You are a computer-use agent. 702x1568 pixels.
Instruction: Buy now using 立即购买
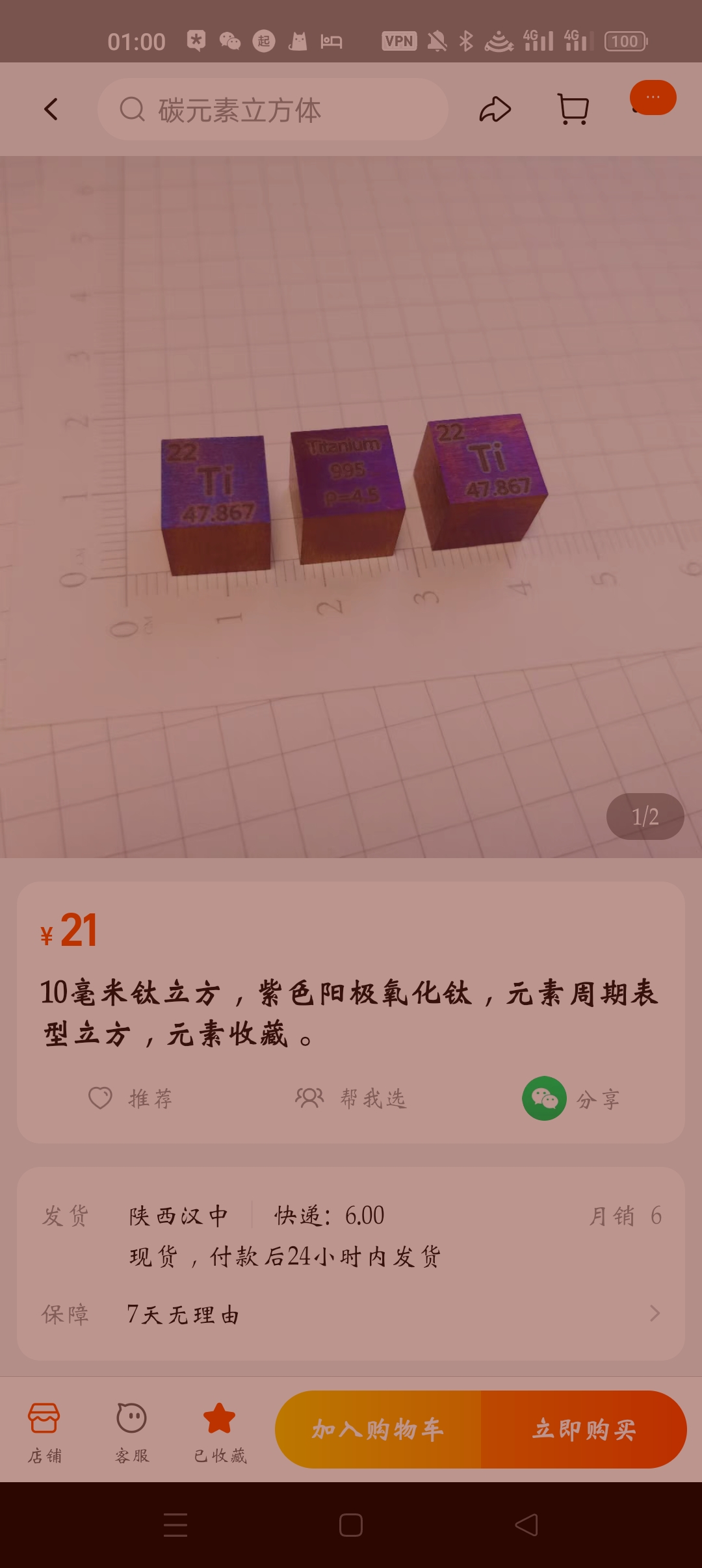584,1429
